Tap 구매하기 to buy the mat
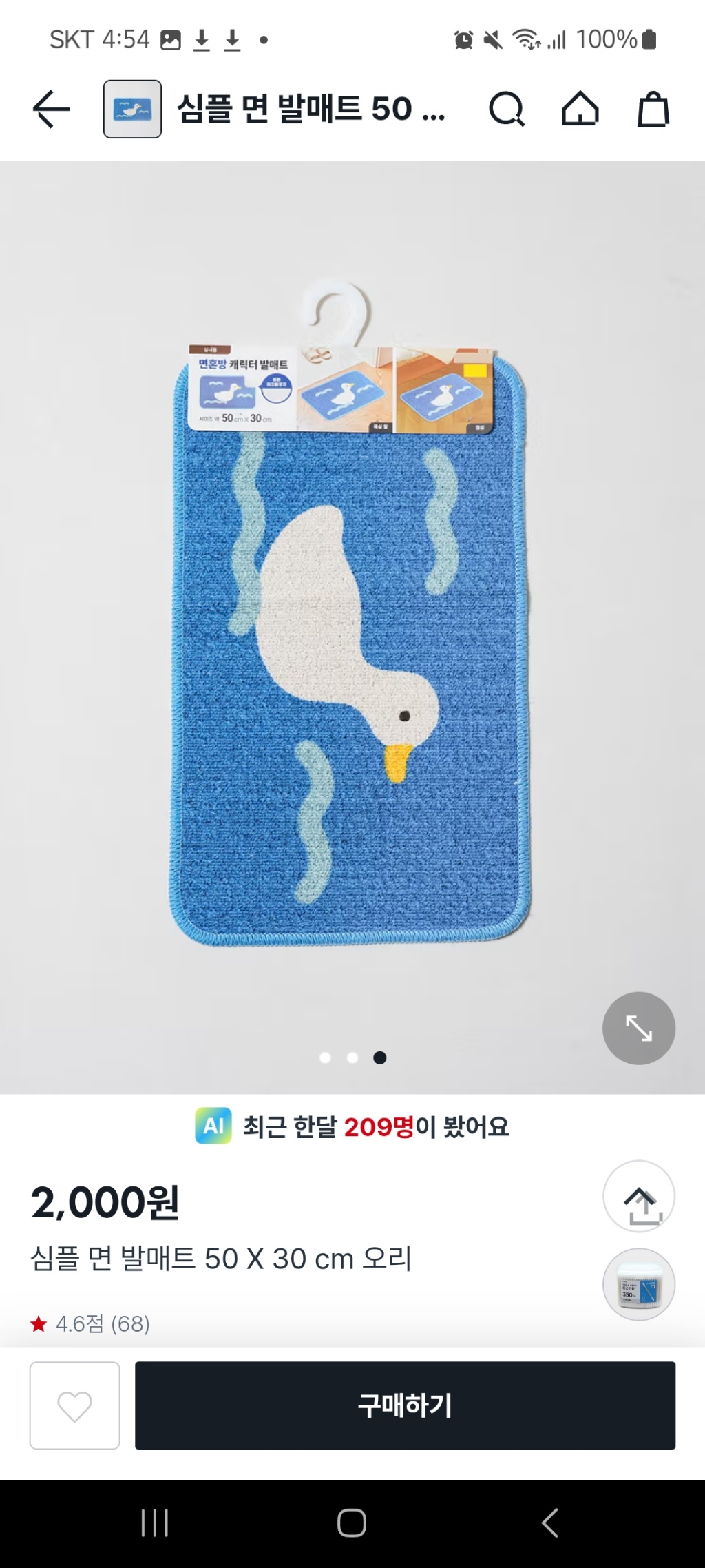This screenshot has width=705, height=1568. click(405, 1405)
